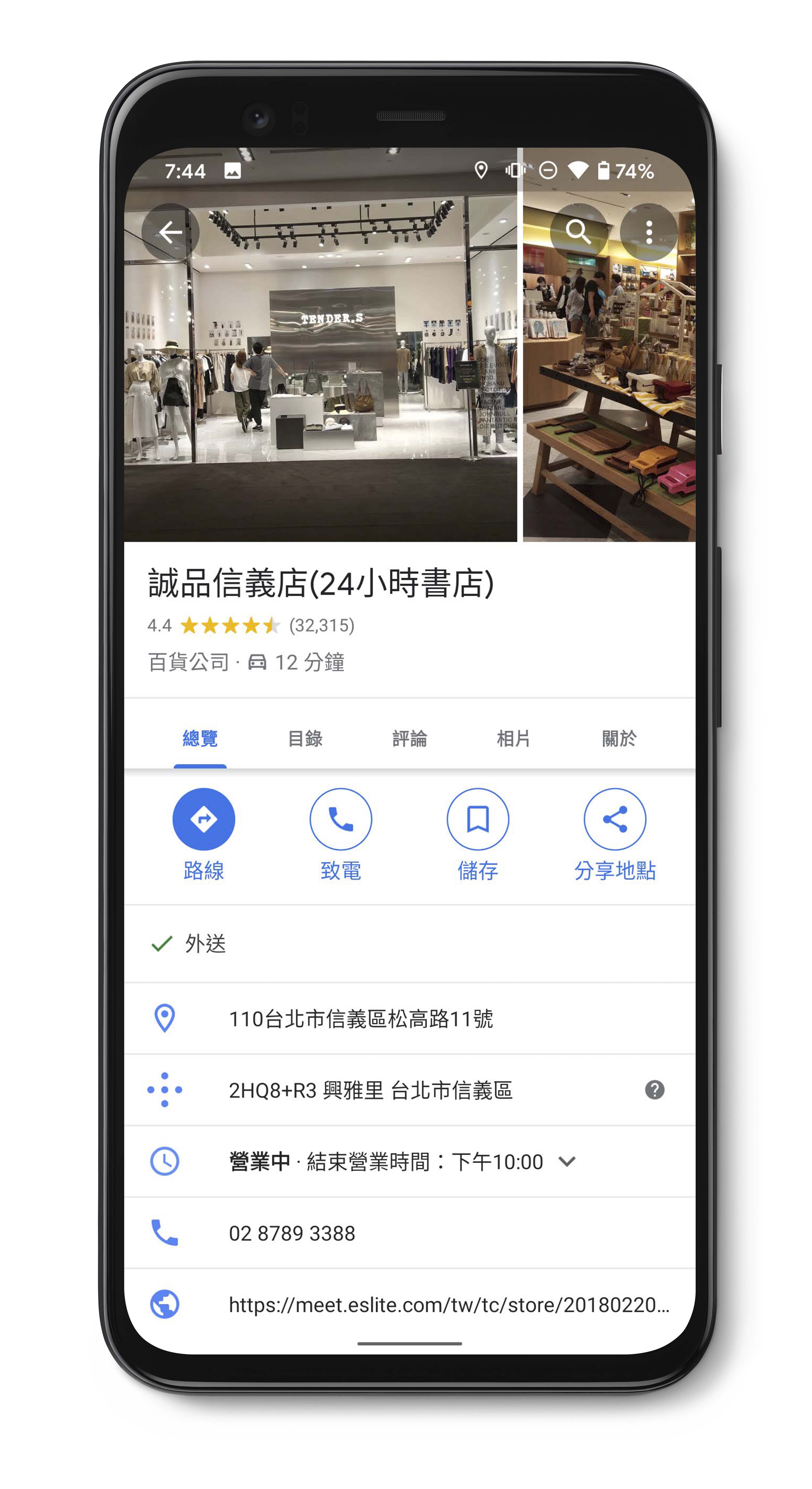Screen dimensions: 812x1489
Task: Dial phone number 02 8789 3388
Action: coord(292,1233)
